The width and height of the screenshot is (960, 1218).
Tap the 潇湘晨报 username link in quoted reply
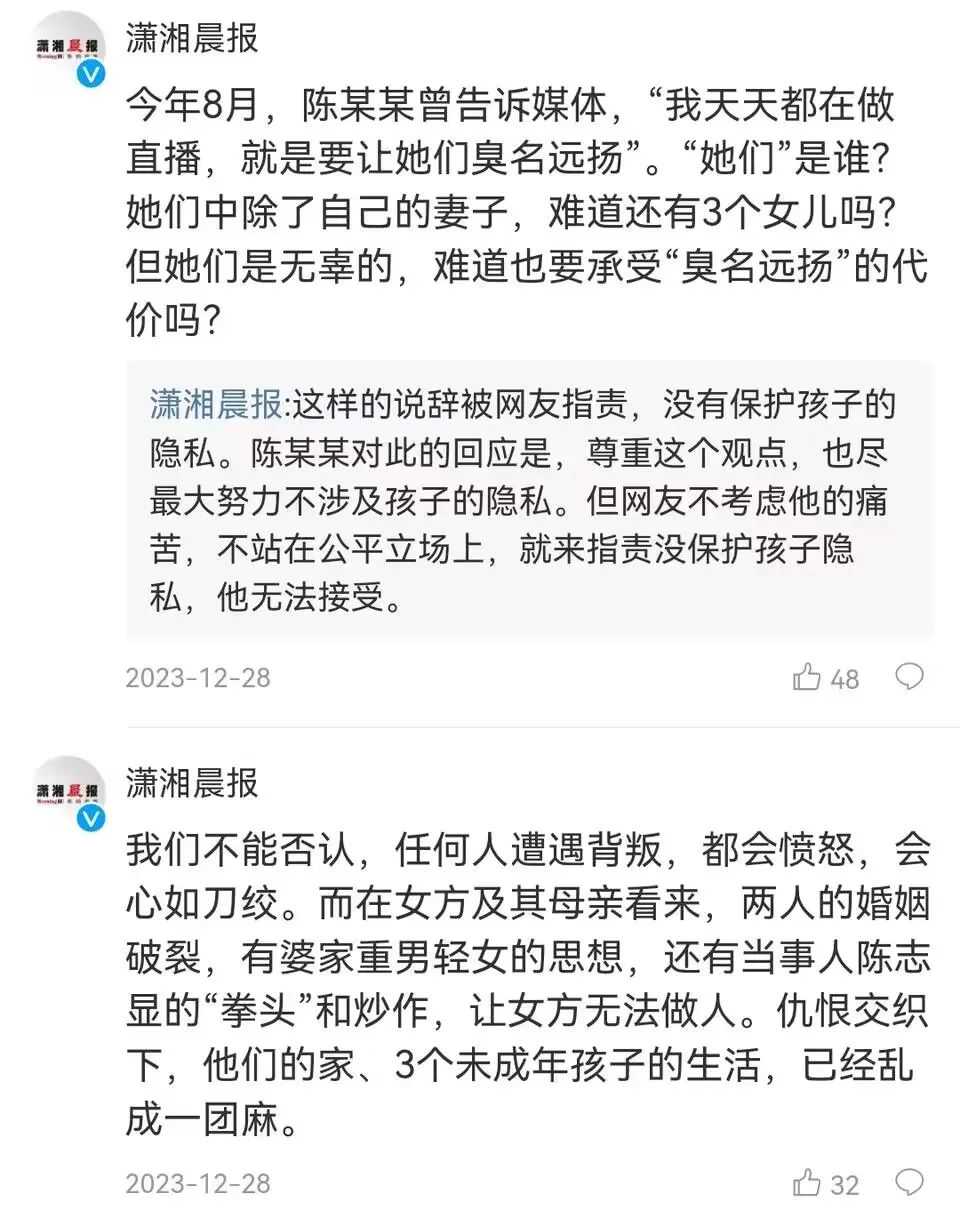(215, 406)
